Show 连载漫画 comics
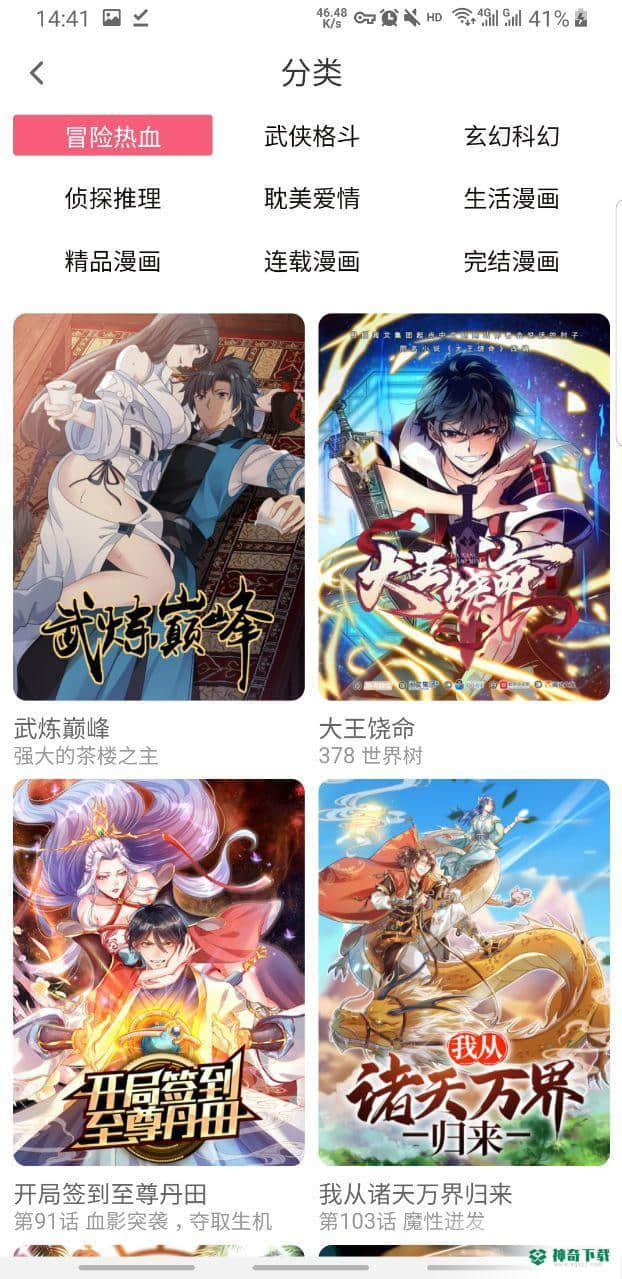This screenshot has height=1279, width=622. [x=311, y=262]
